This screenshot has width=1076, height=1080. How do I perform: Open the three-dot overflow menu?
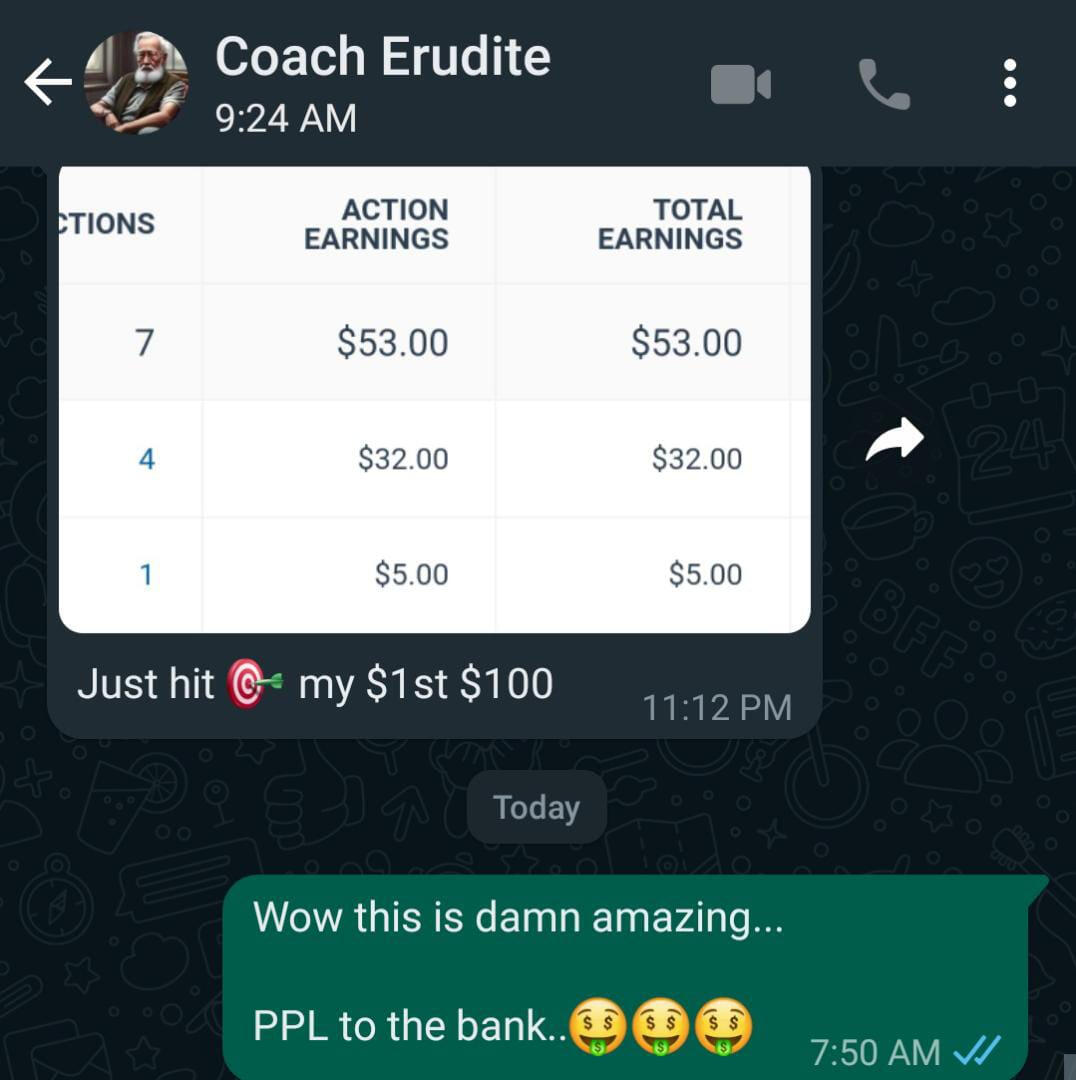pos(1010,83)
